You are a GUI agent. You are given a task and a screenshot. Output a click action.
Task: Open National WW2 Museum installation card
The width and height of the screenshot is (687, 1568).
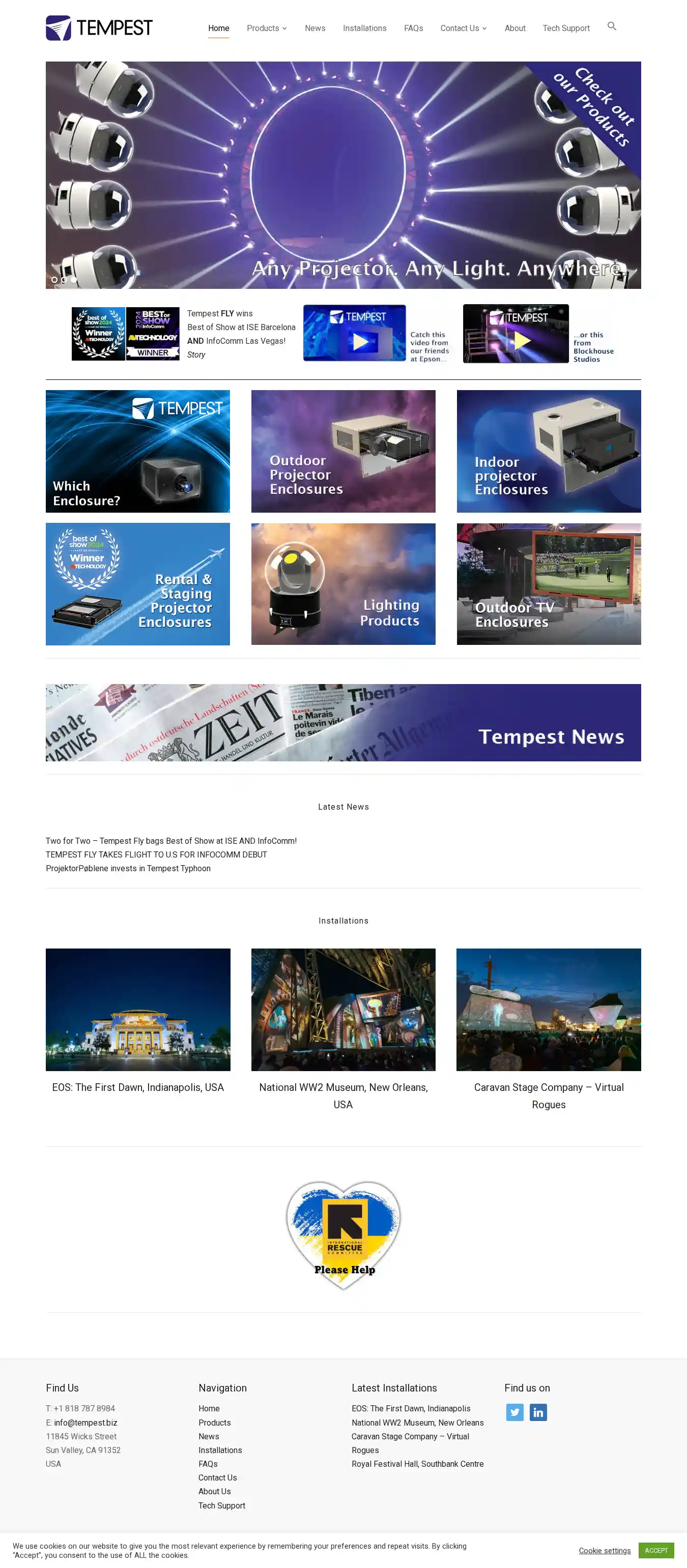tap(343, 1010)
